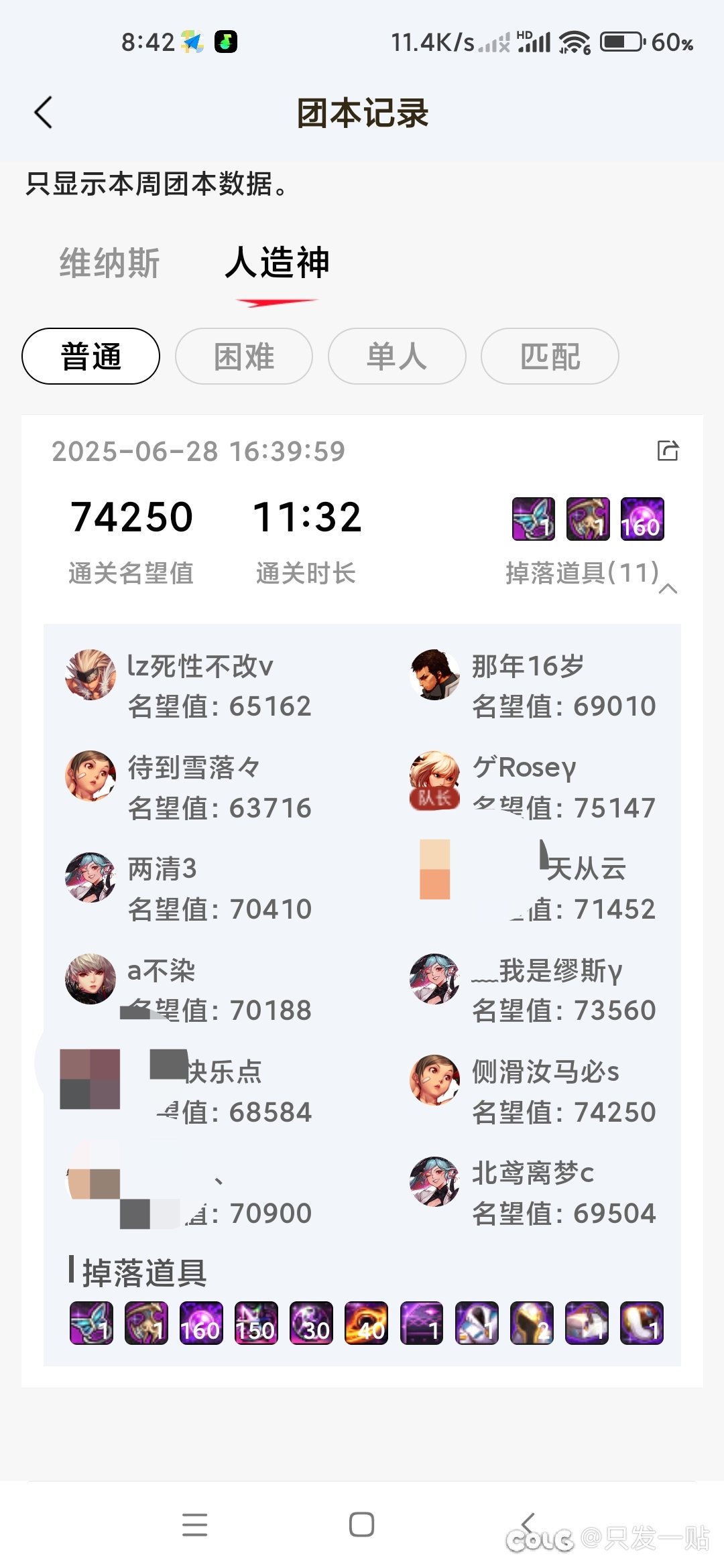Tap the system home button
Image resolution: width=724 pixels, height=1568 pixels.
point(361,1524)
